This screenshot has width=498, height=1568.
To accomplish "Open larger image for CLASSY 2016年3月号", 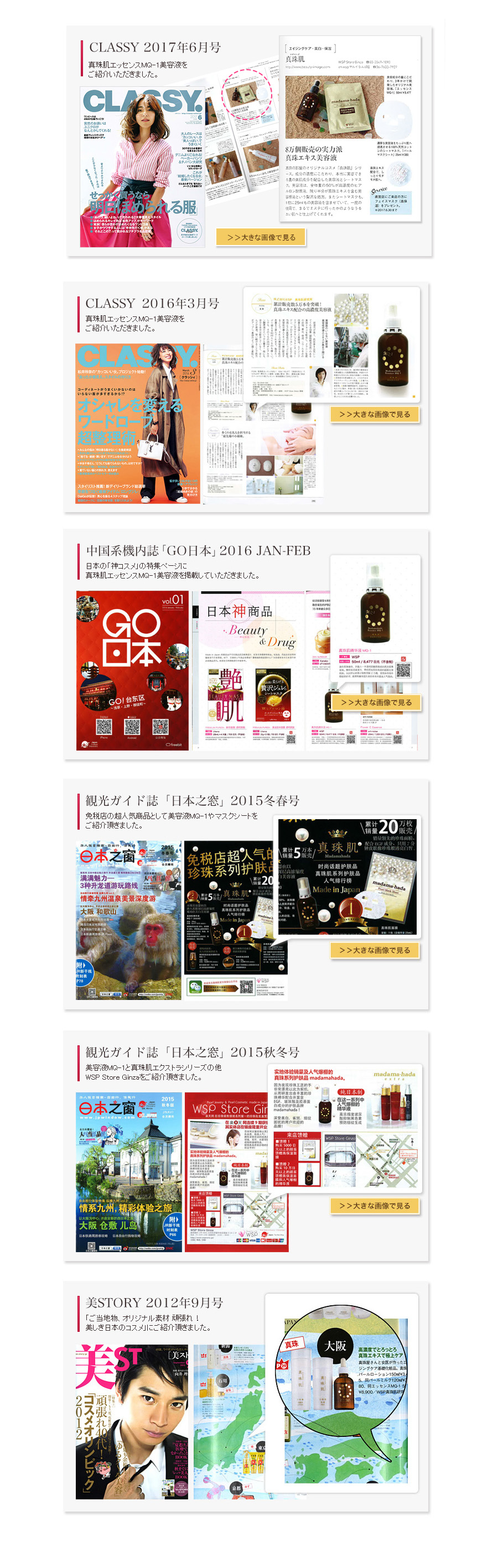I will [x=375, y=414].
